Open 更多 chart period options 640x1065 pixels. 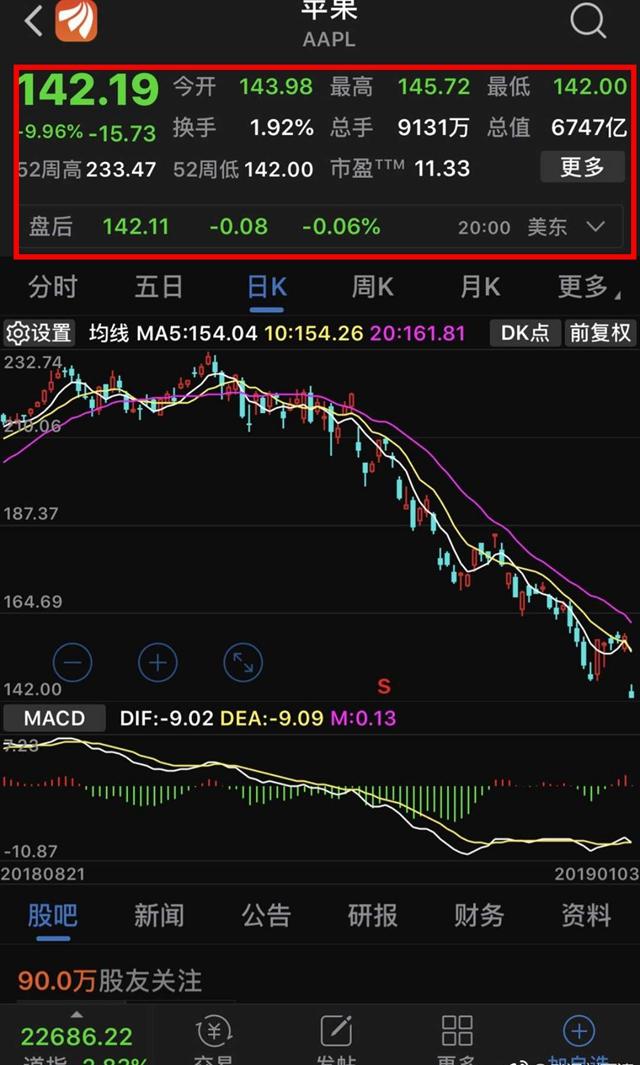click(588, 288)
